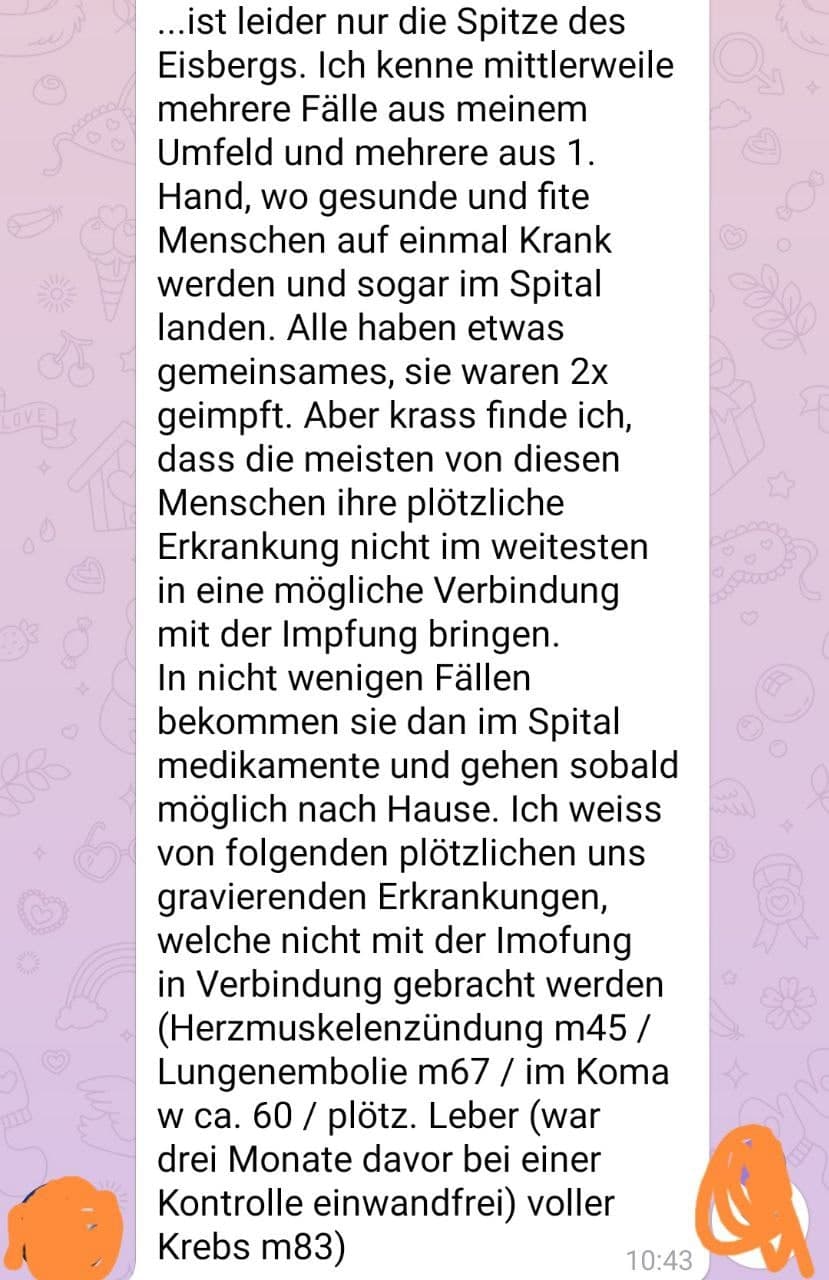Tap the message bubble ending with 10:43
The height and width of the screenshot is (1280, 829).
click(x=421, y=640)
